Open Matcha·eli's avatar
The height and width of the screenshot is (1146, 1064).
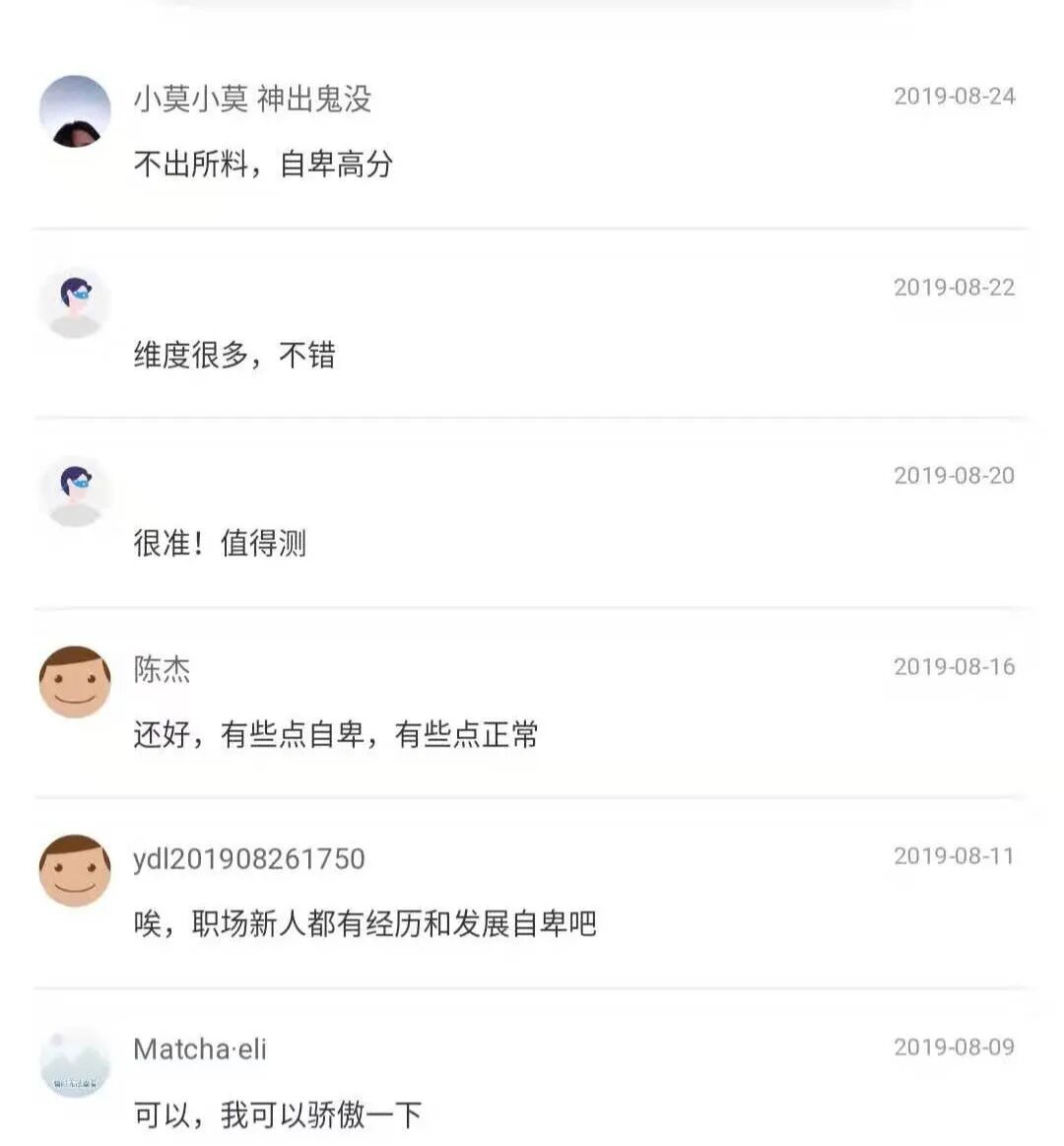[x=75, y=1062]
